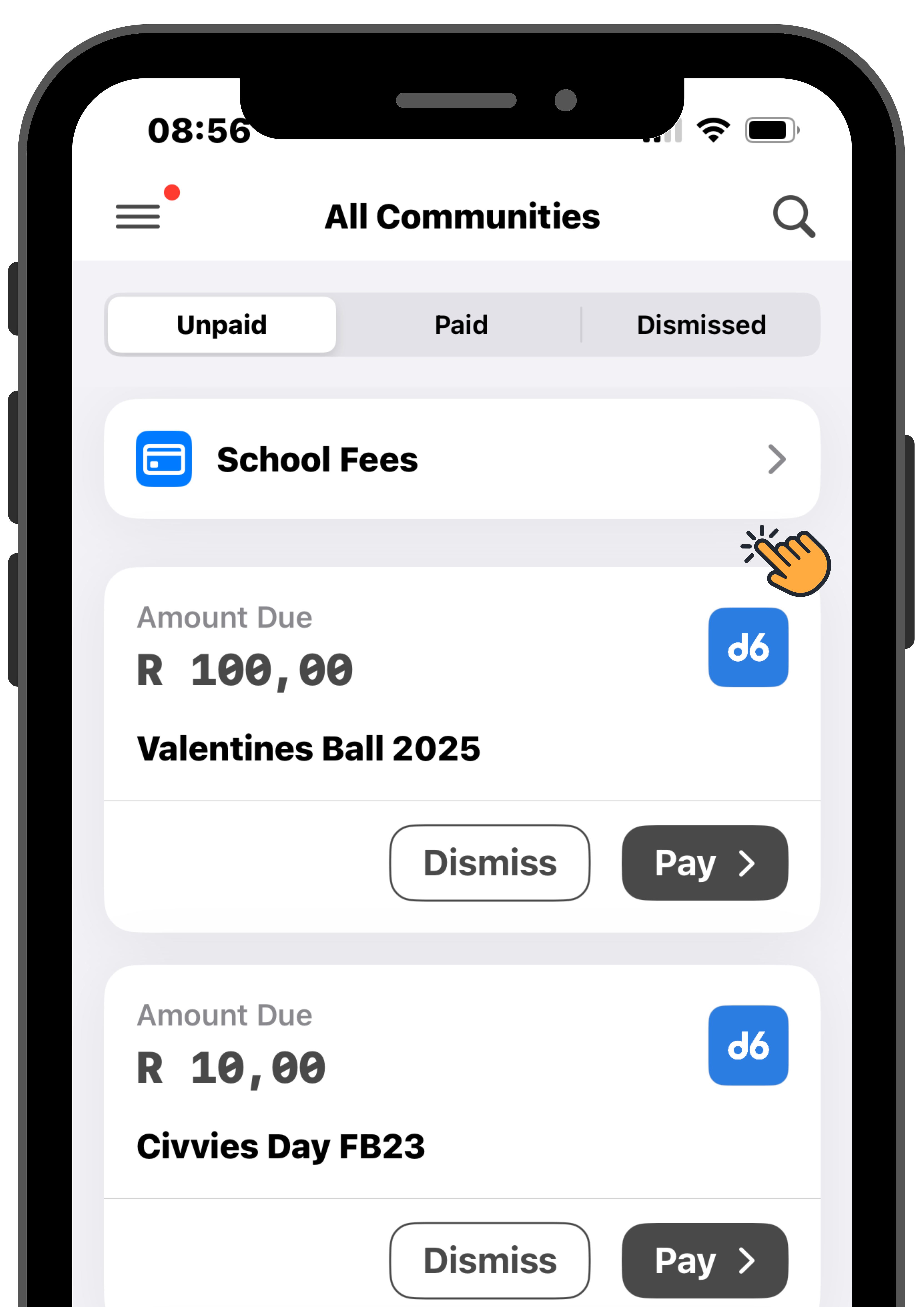Open search in All Communities
Viewport: 924px width, 1307px height.
(x=793, y=216)
